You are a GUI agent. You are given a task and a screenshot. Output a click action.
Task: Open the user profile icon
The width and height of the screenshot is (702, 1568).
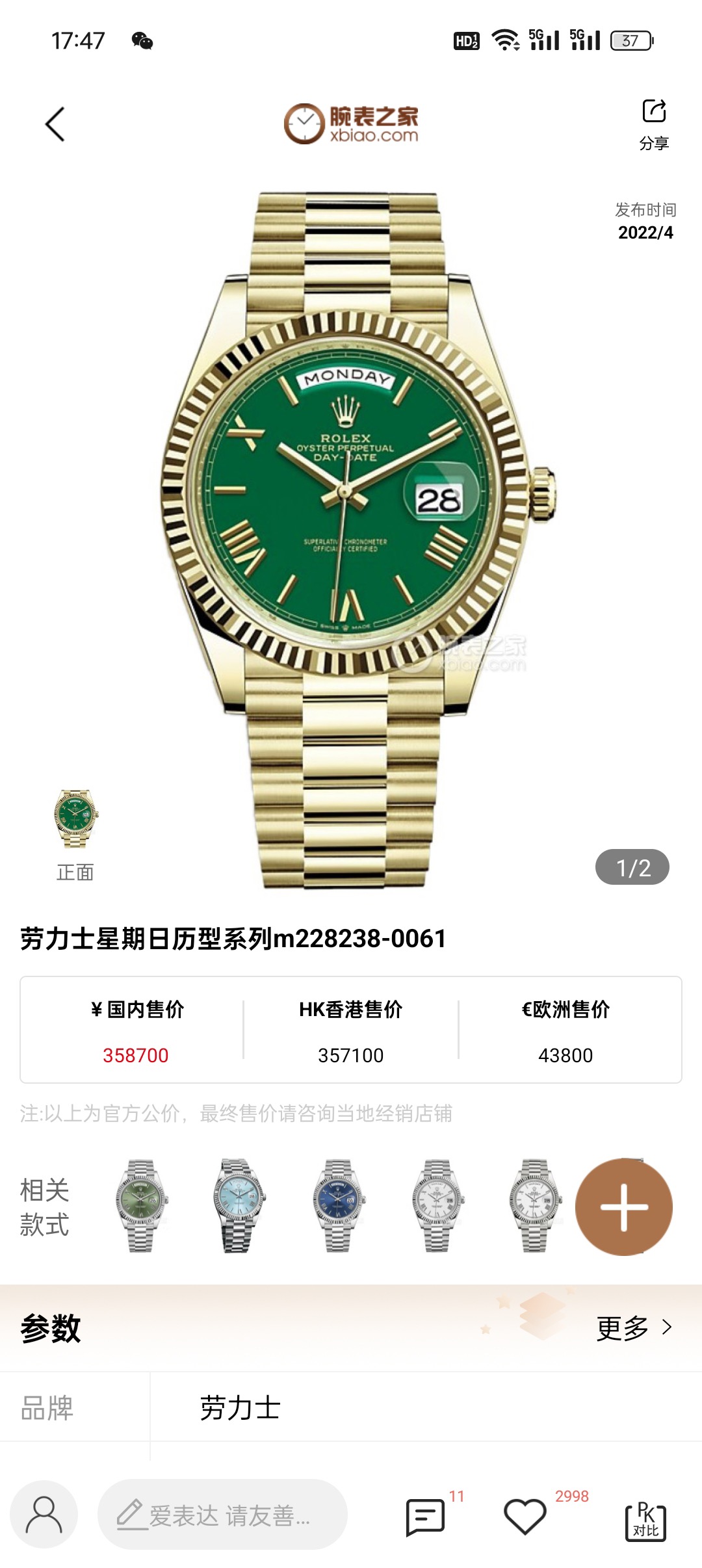point(44,1515)
